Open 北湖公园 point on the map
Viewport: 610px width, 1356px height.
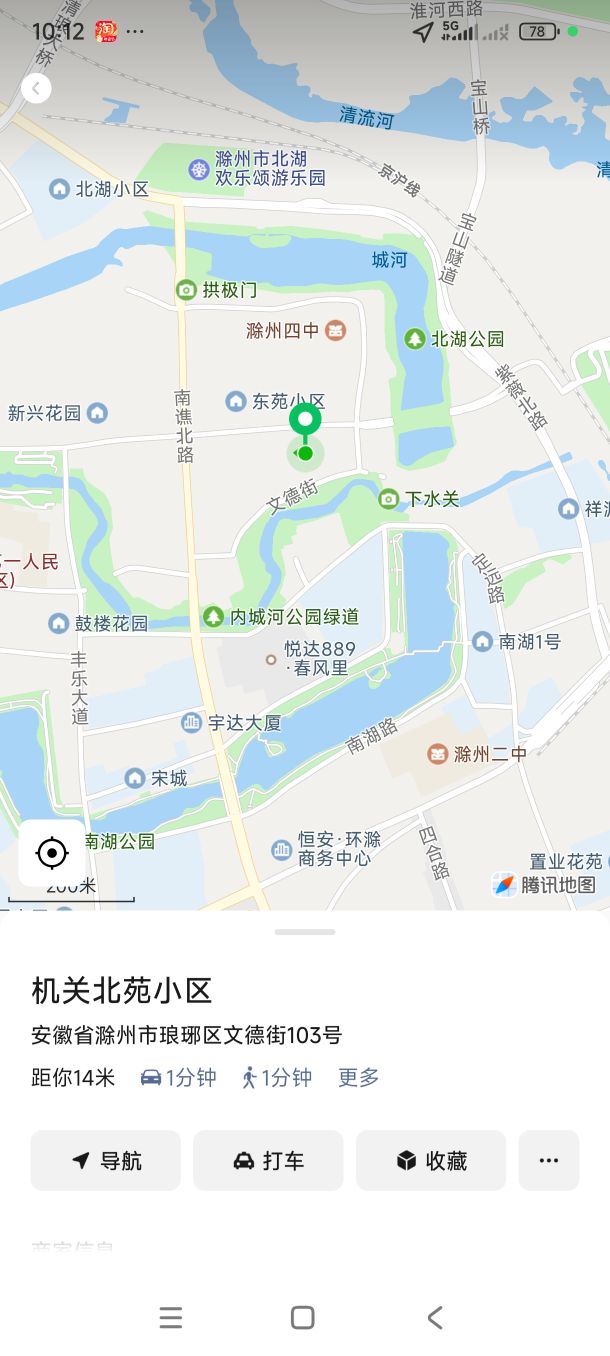pos(454,339)
